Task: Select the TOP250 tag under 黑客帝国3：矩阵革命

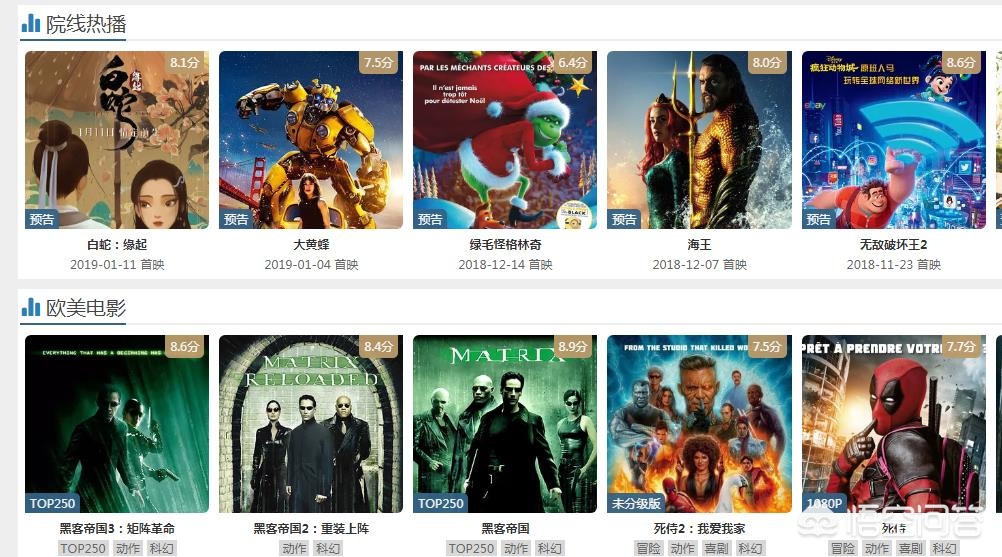Action: tap(83, 548)
